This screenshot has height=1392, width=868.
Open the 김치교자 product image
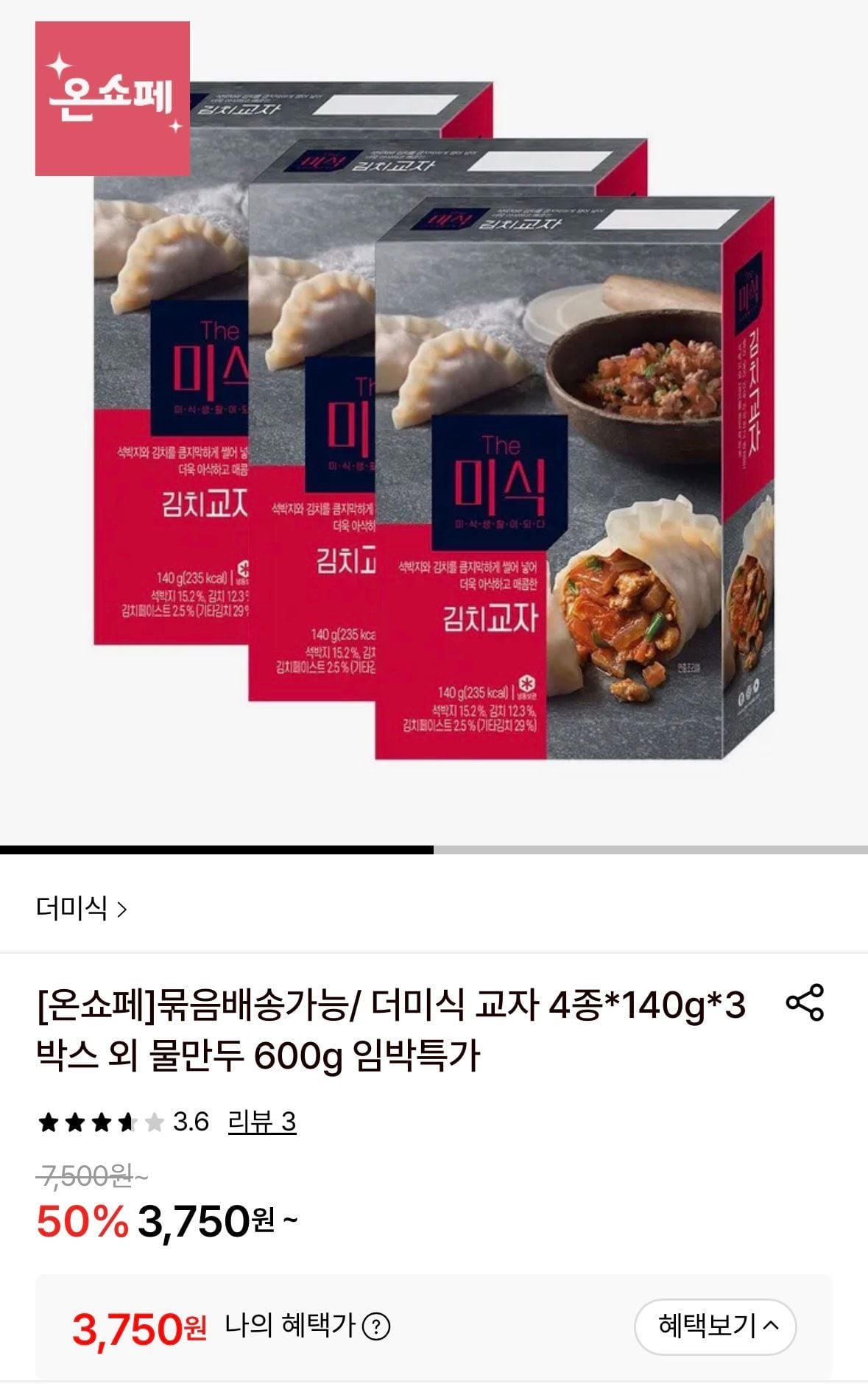[434, 420]
